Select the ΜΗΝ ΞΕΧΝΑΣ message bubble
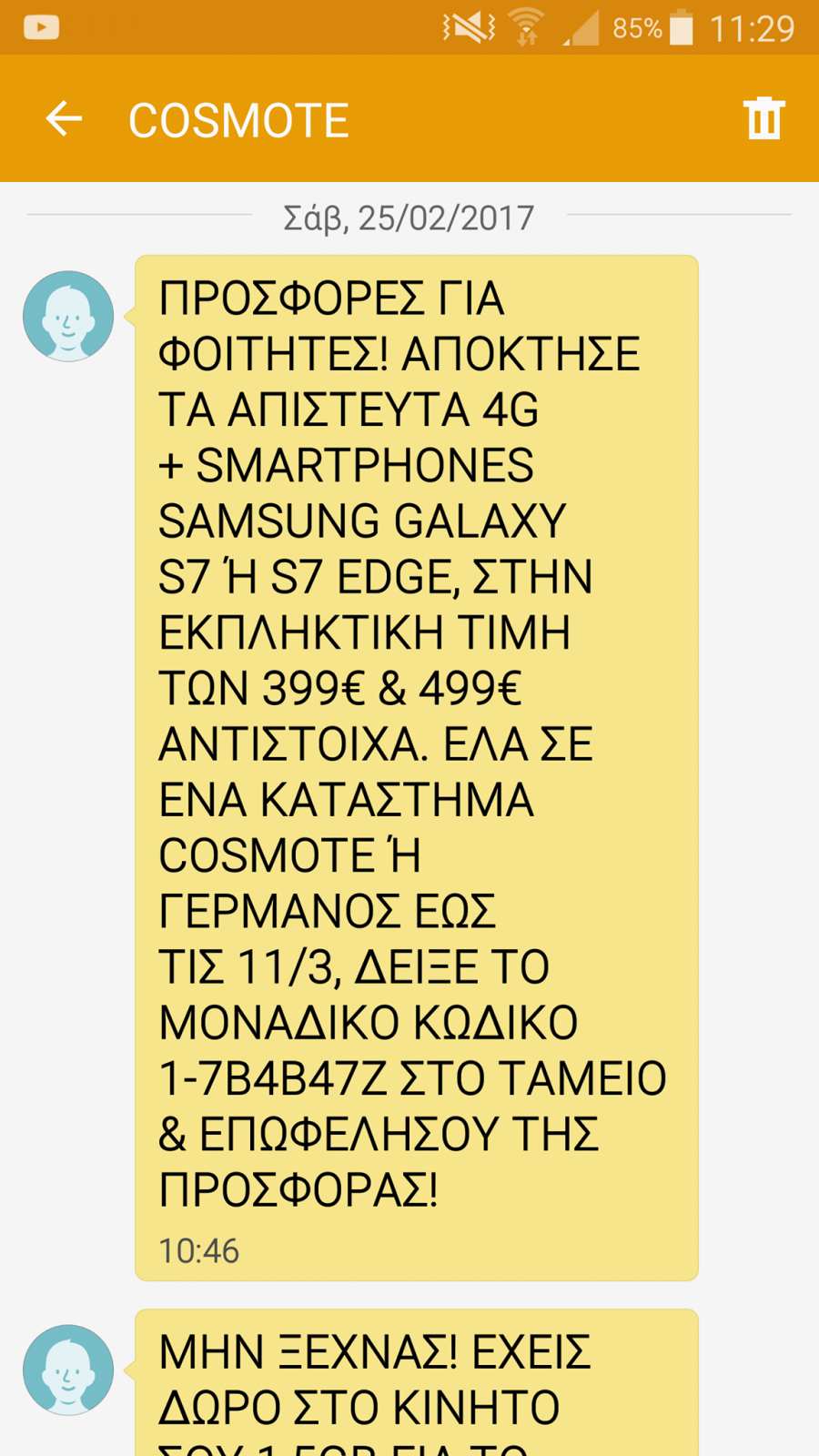Viewport: 819px width, 1456px height. (417, 1383)
